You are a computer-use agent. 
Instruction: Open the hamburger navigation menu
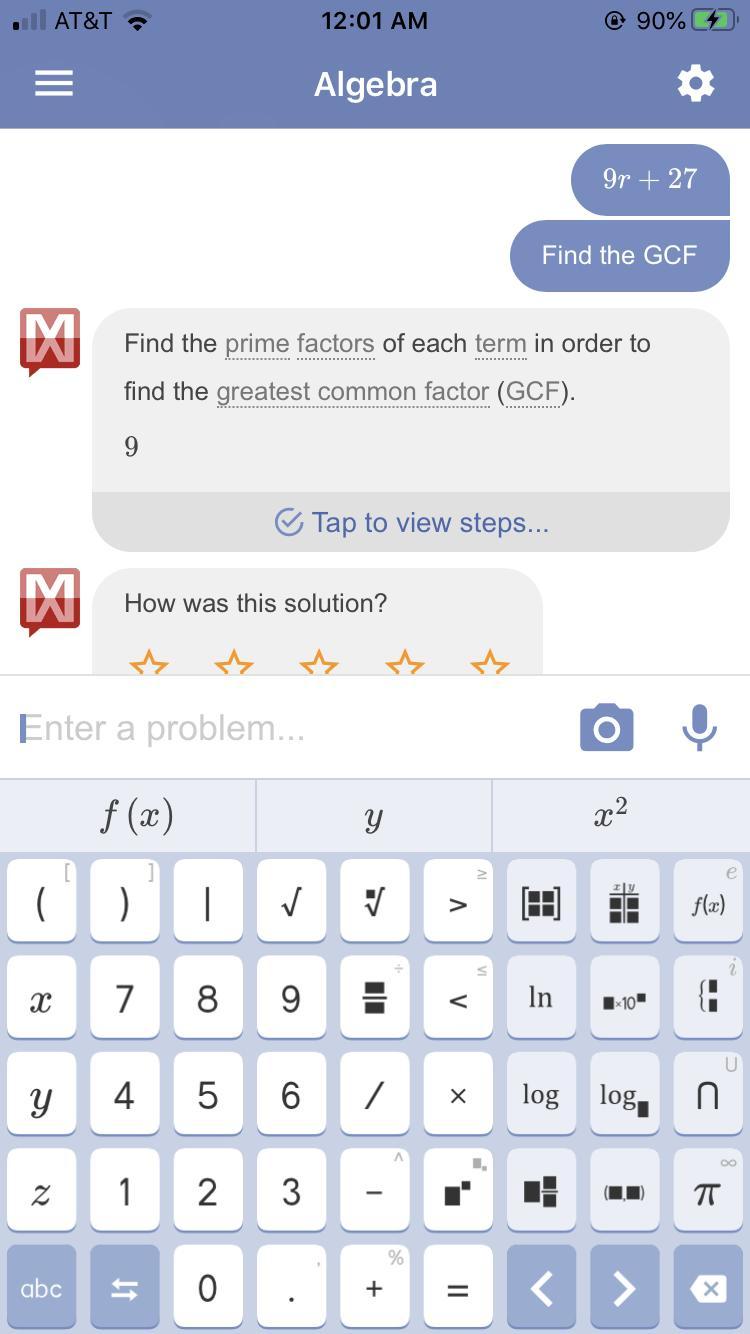[54, 84]
